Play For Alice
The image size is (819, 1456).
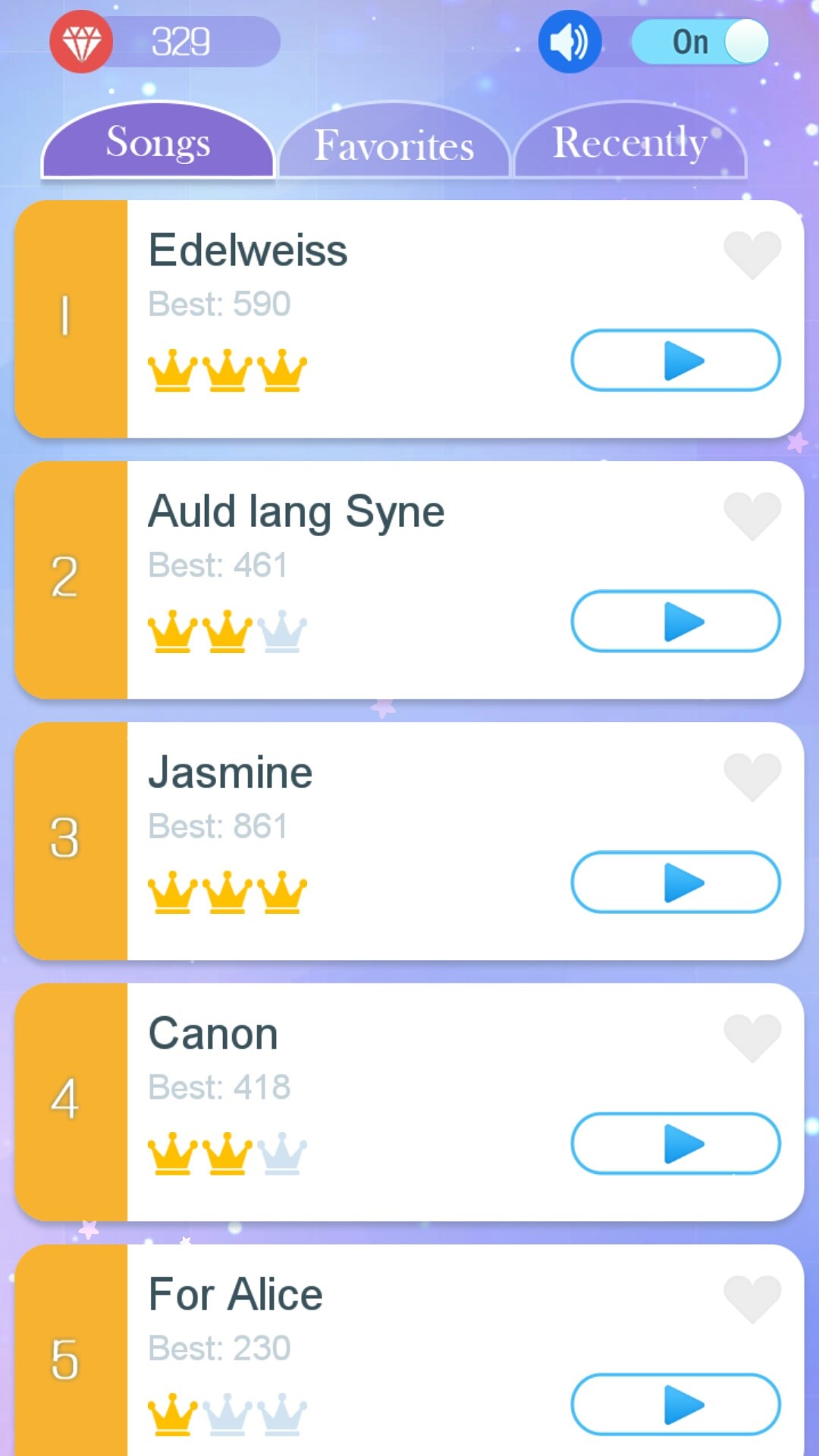coord(675,1404)
